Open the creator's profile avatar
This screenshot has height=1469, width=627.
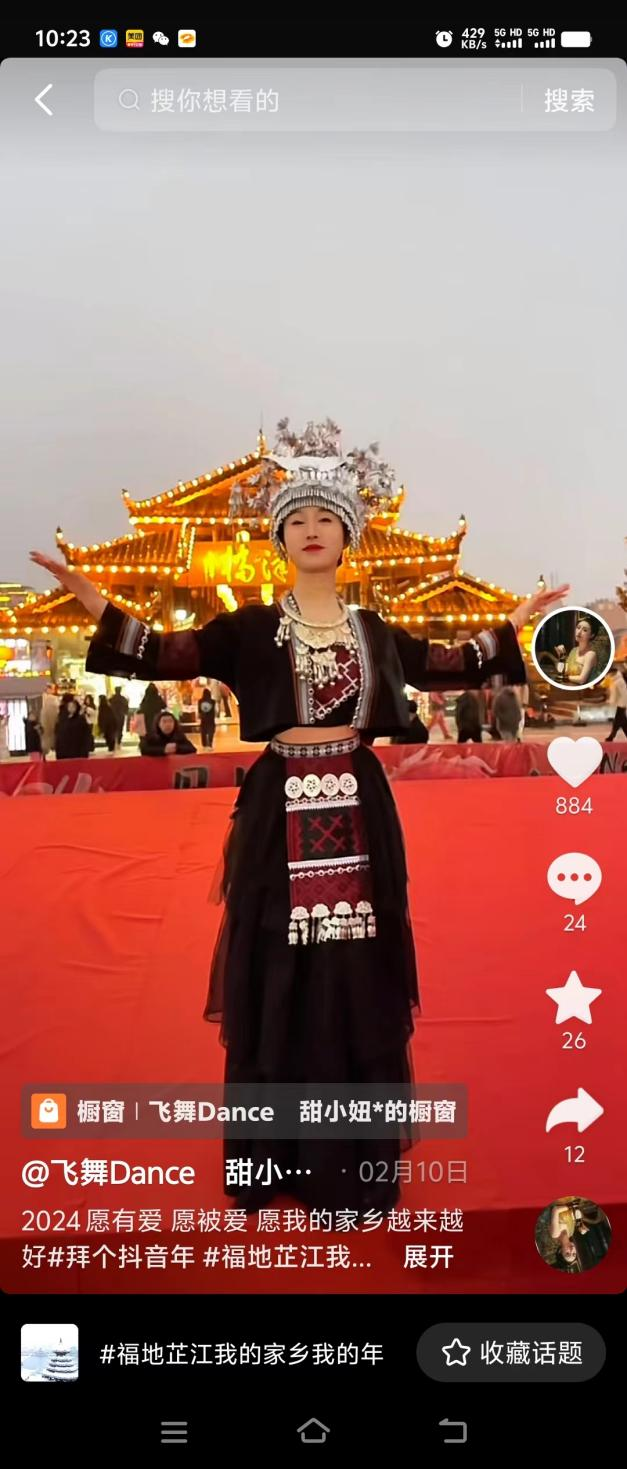point(573,648)
